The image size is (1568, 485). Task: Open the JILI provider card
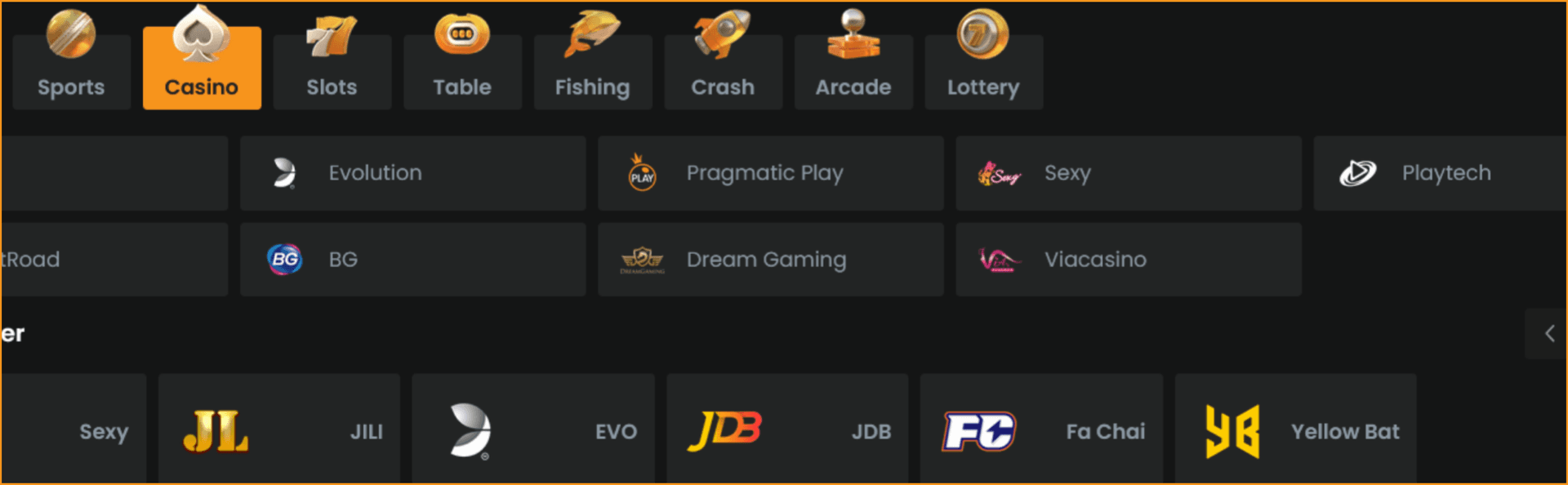pyautogui.click(x=278, y=430)
